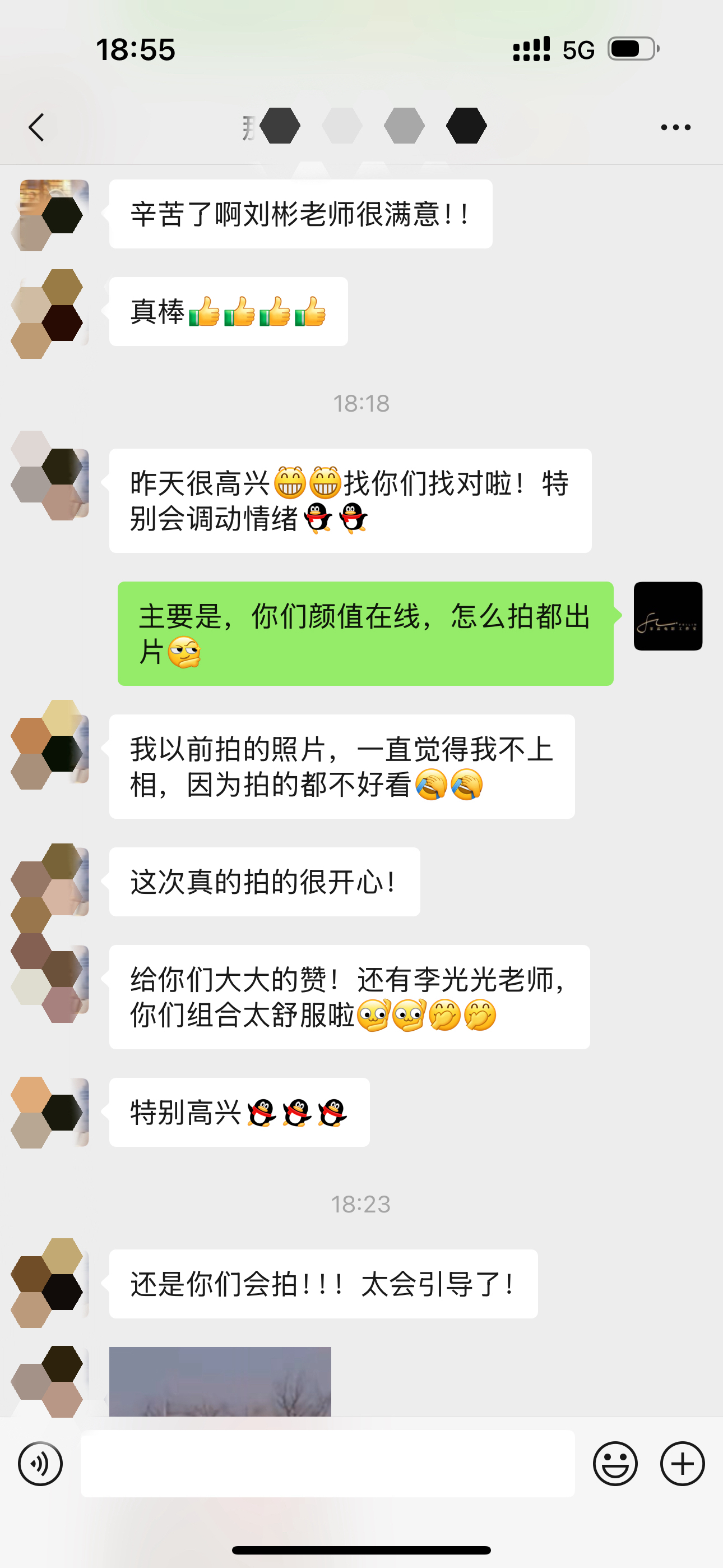Open the emoji sticker panel
This screenshot has width=723, height=1568.
pos(615,1463)
